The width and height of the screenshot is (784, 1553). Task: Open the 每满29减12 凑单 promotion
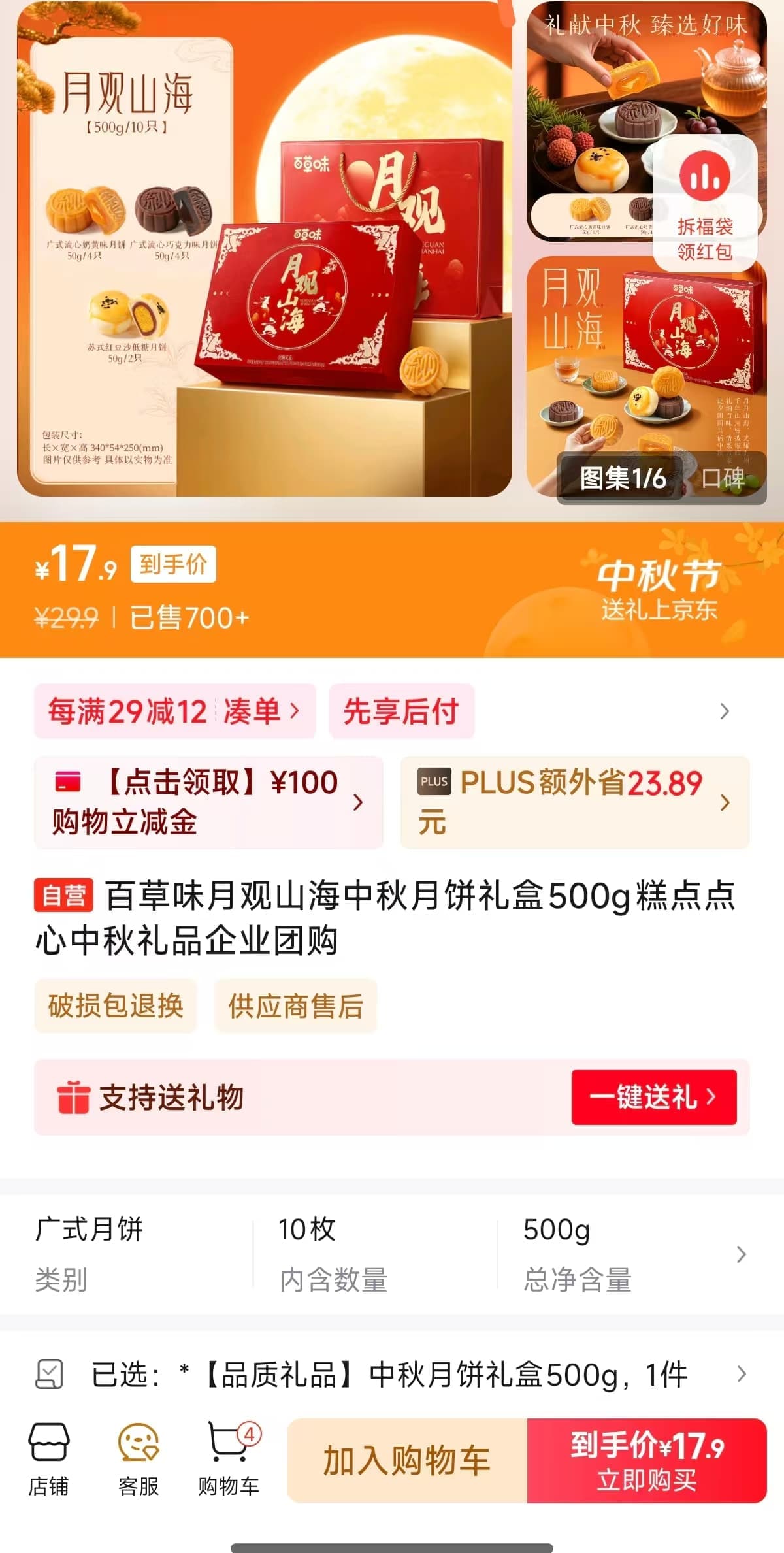pyautogui.click(x=174, y=711)
